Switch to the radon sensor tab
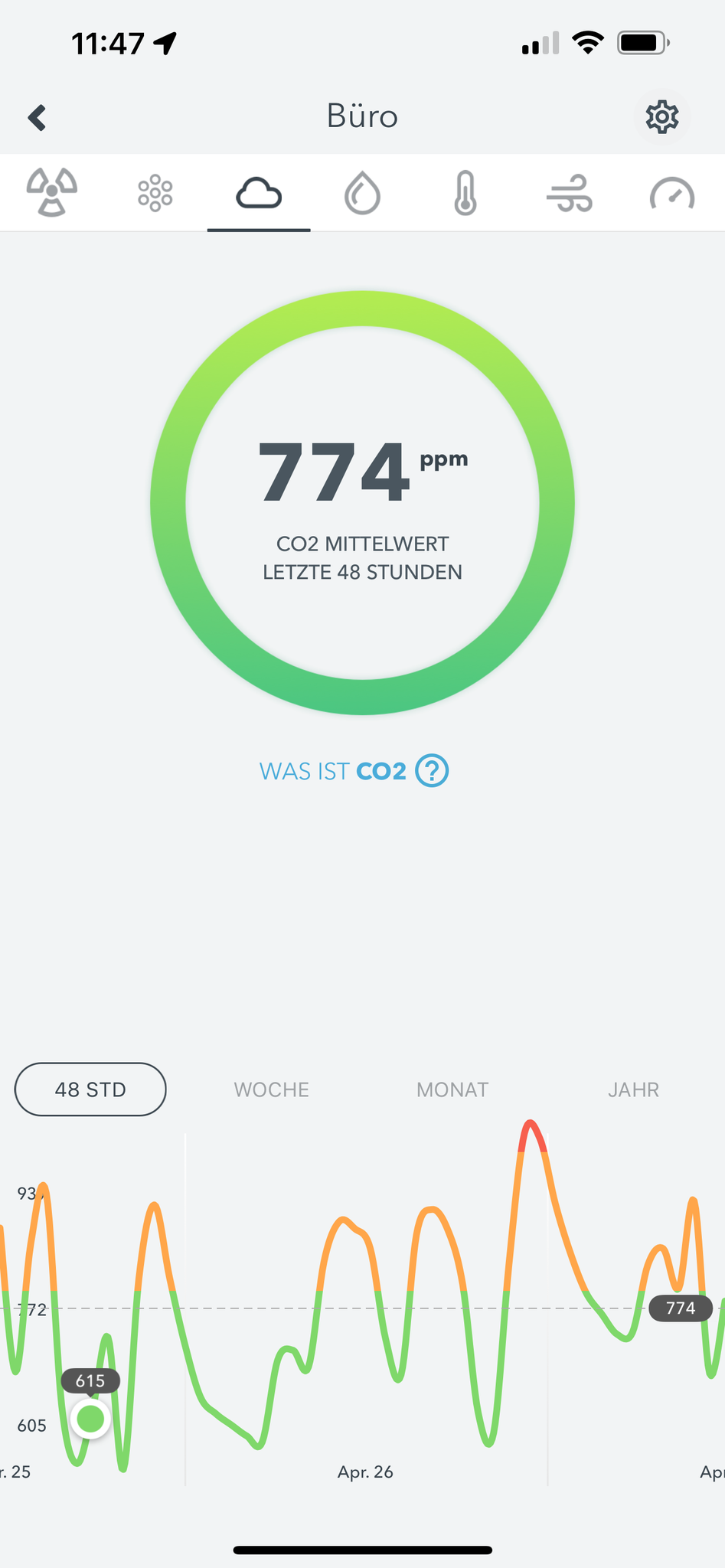The height and width of the screenshot is (1568, 725). click(x=52, y=192)
